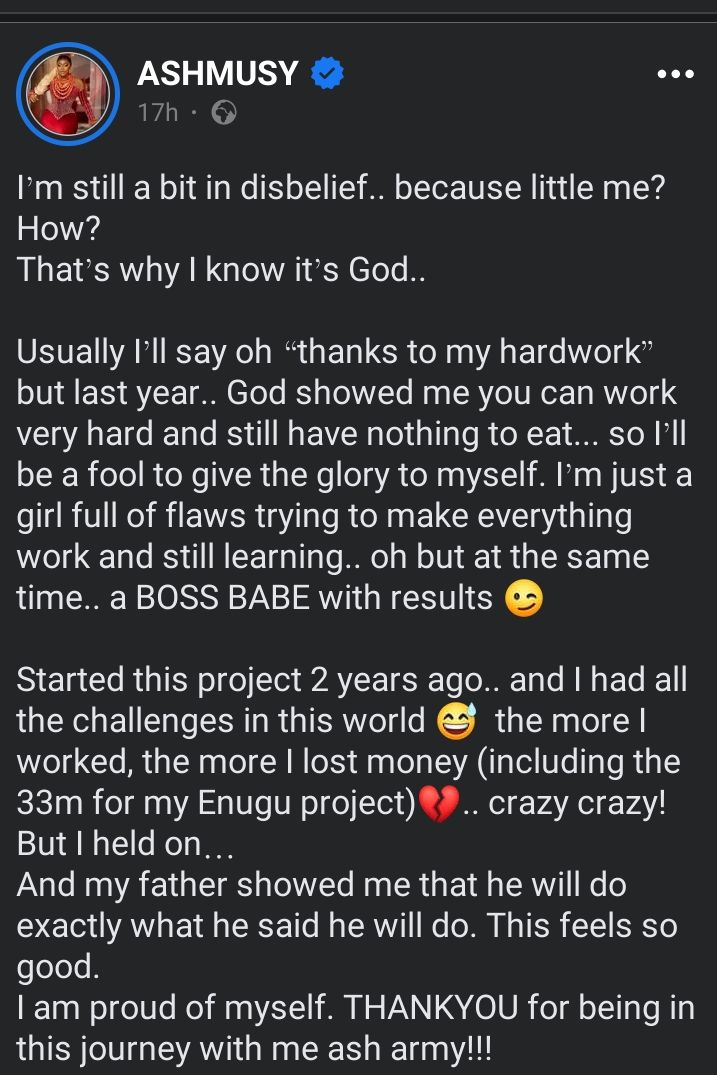Open ASHMUSY's profile picture

pos(68,94)
